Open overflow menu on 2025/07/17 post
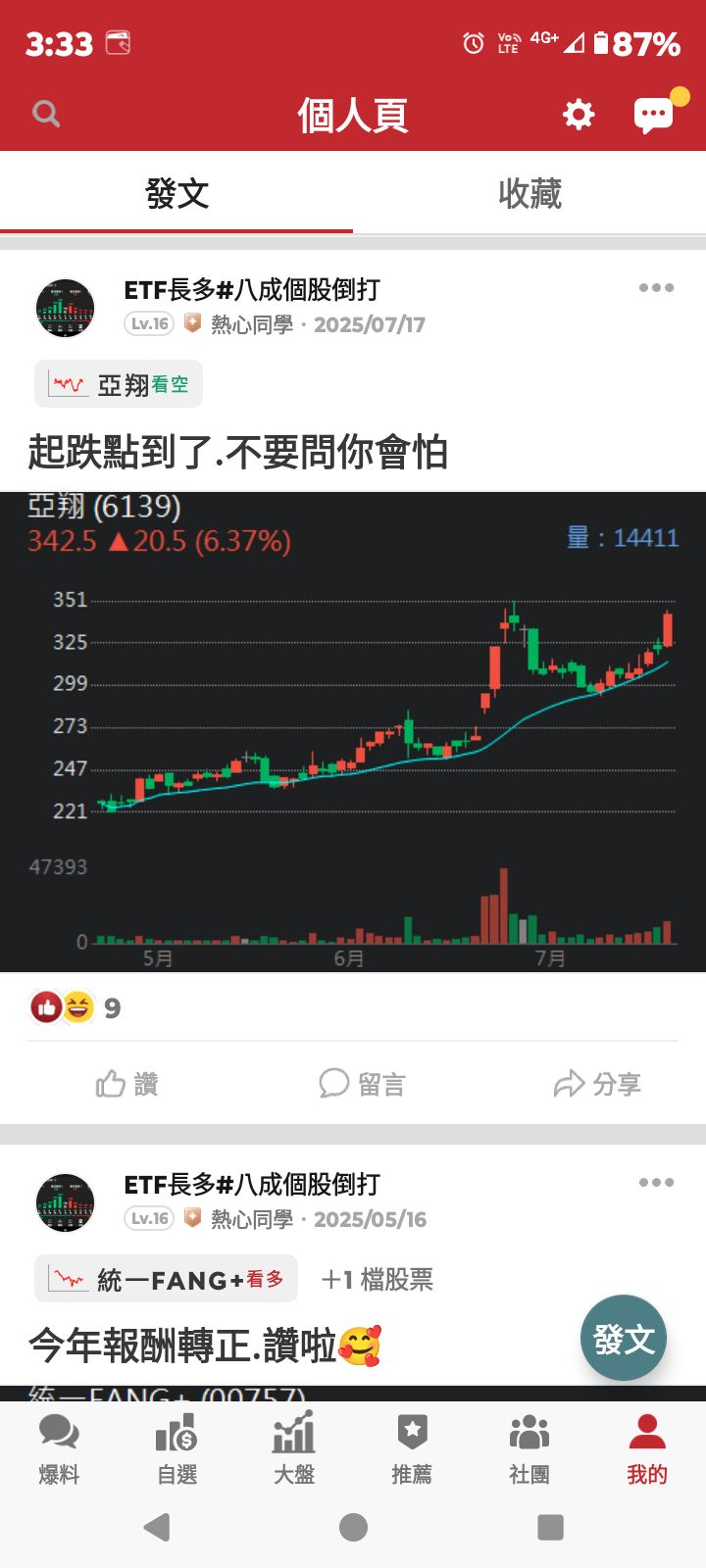This screenshot has height=1568, width=706. coord(656,288)
